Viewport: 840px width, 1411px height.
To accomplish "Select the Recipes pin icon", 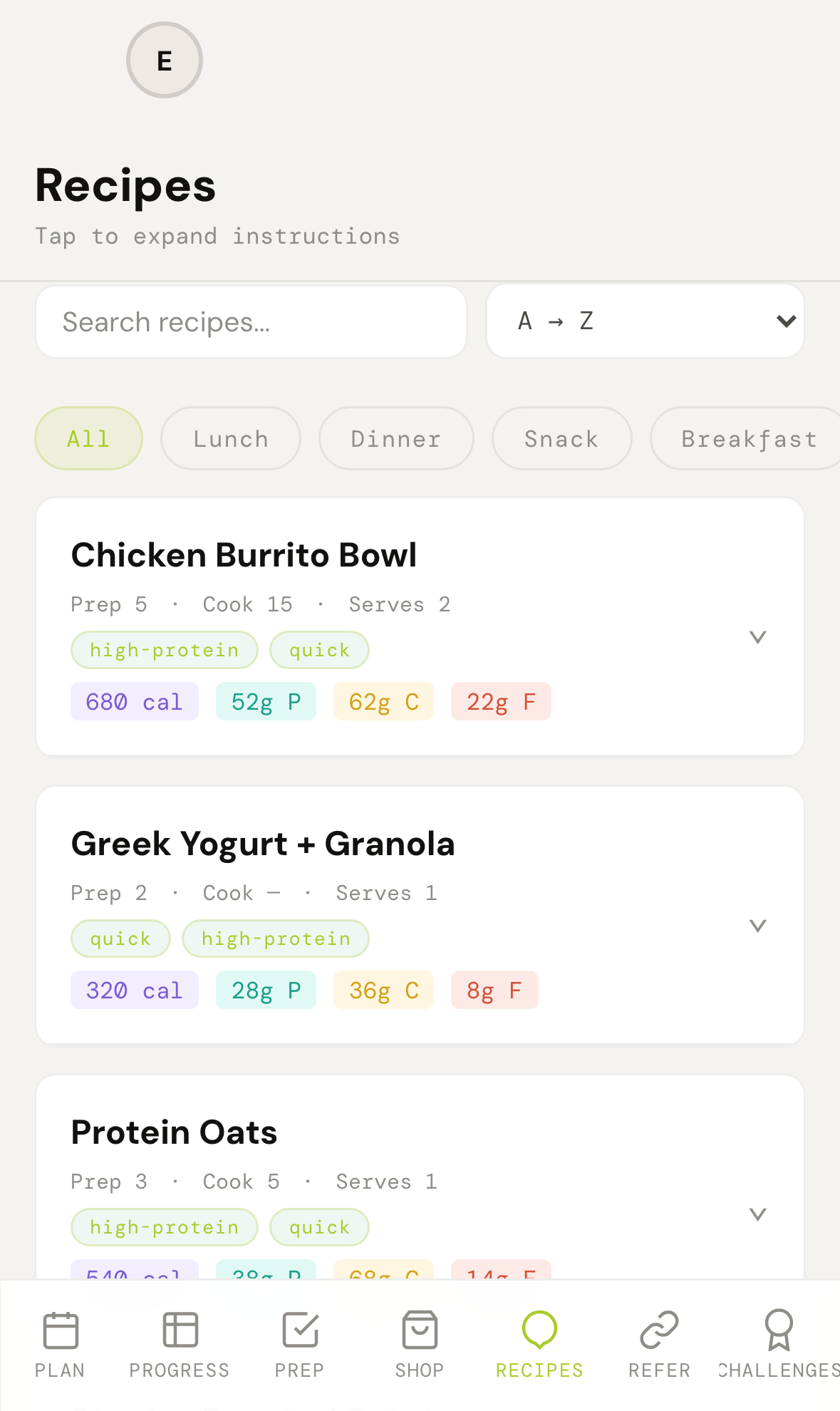I will pos(539,1340).
